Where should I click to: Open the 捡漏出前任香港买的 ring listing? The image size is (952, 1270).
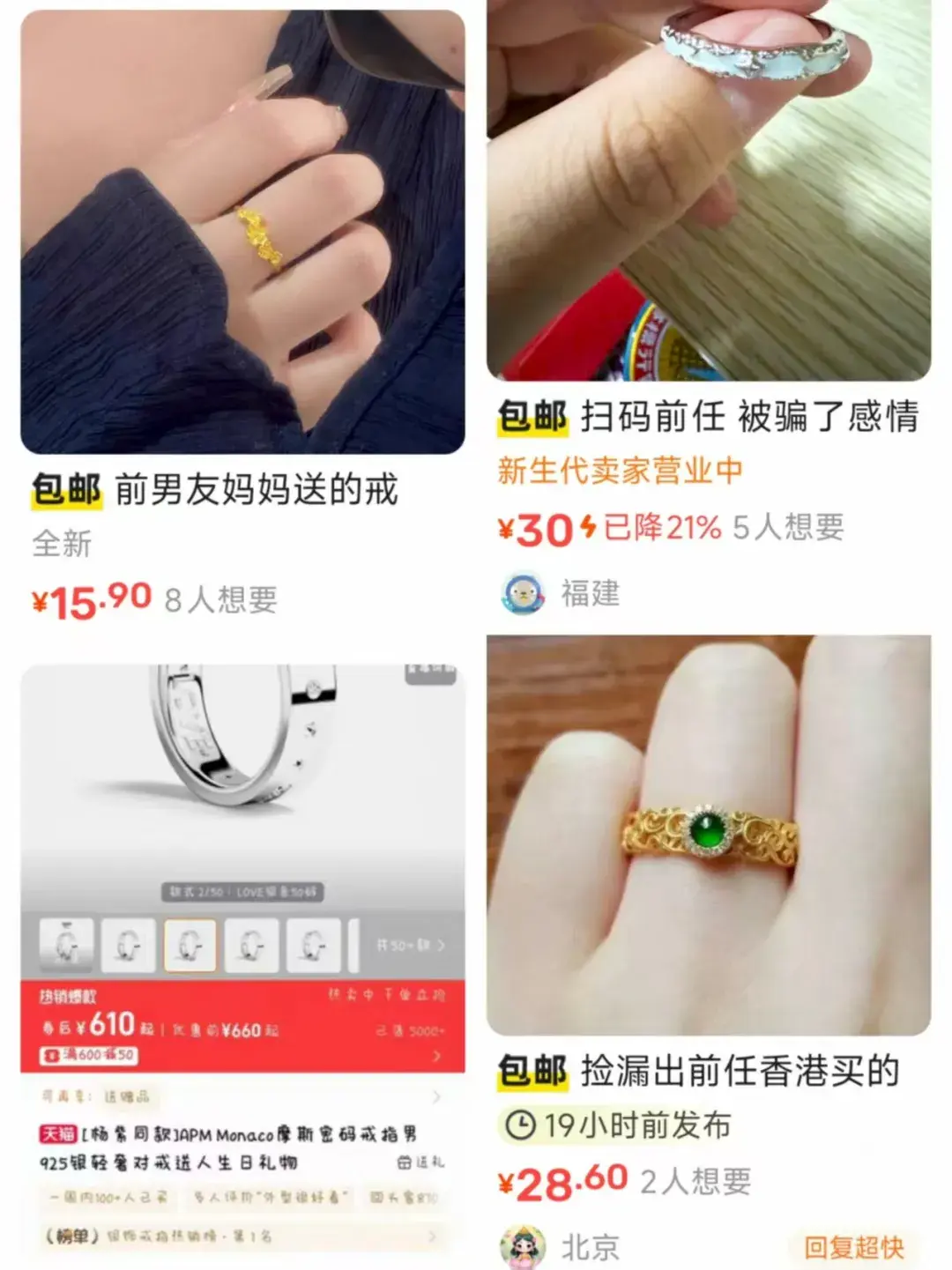click(709, 835)
